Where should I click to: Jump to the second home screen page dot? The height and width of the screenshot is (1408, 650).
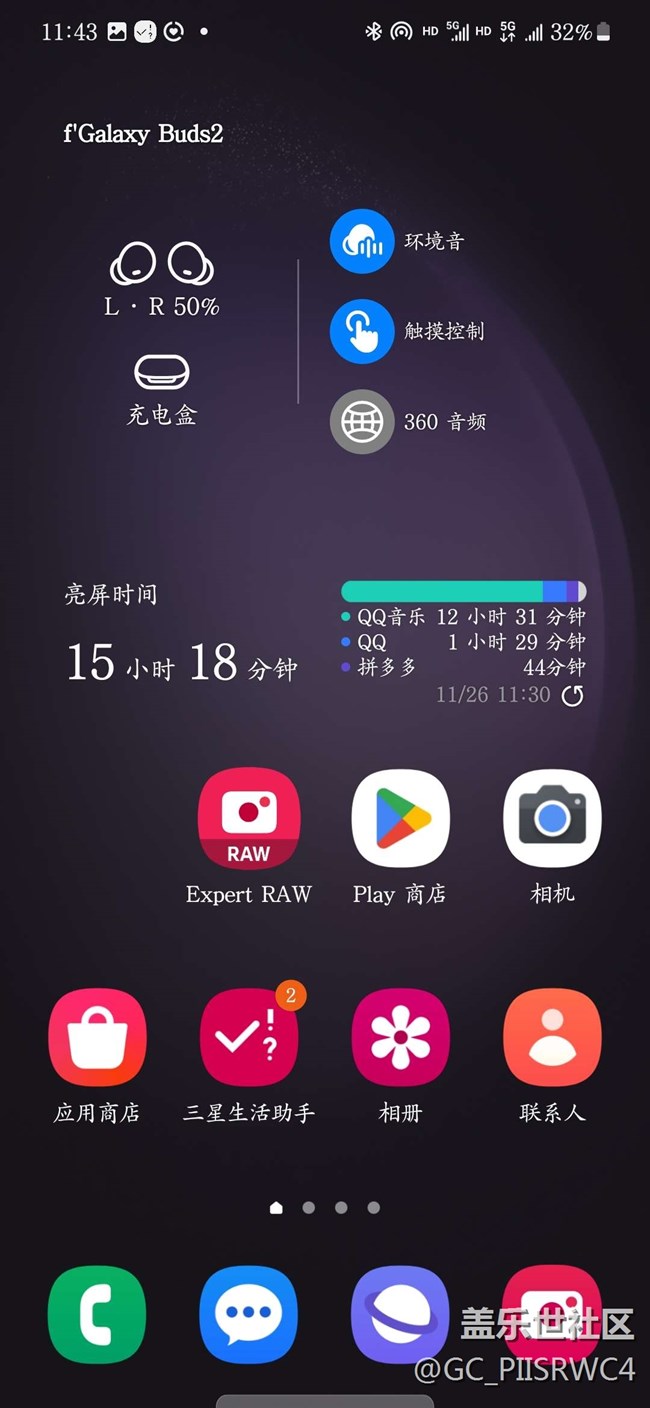coord(309,1208)
